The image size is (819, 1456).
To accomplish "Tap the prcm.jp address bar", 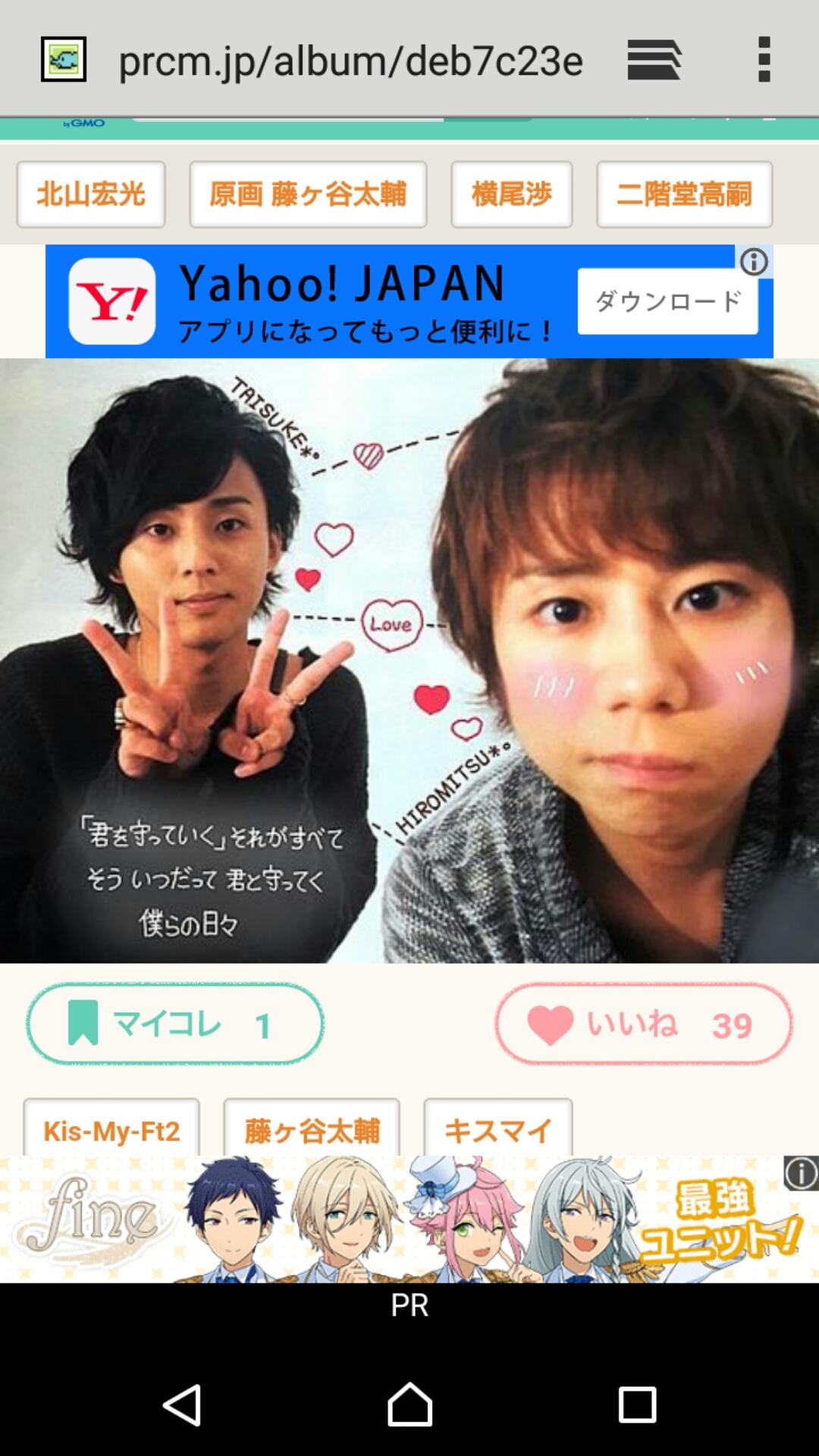I will tap(350, 61).
